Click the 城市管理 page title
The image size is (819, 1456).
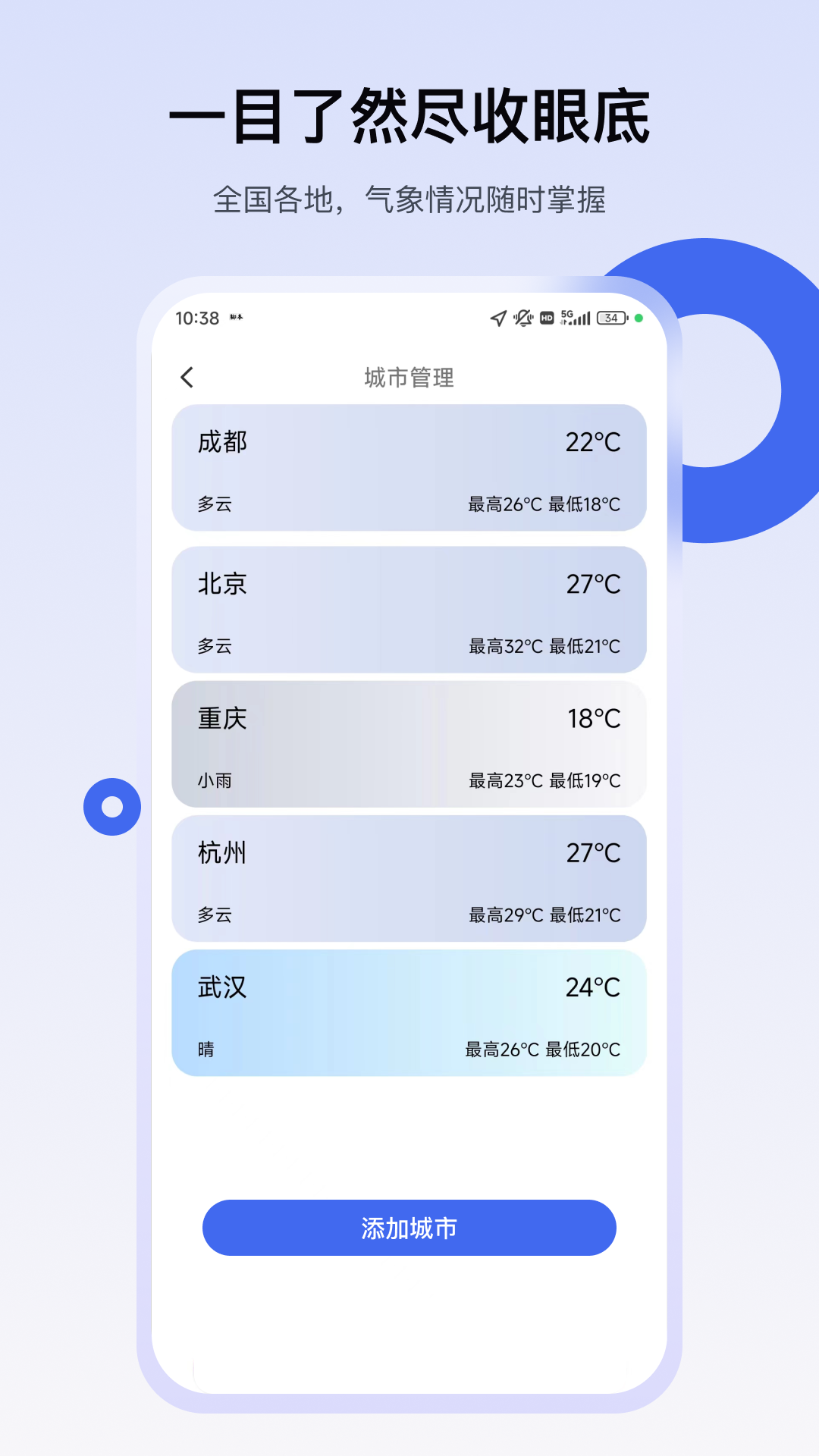(x=409, y=378)
